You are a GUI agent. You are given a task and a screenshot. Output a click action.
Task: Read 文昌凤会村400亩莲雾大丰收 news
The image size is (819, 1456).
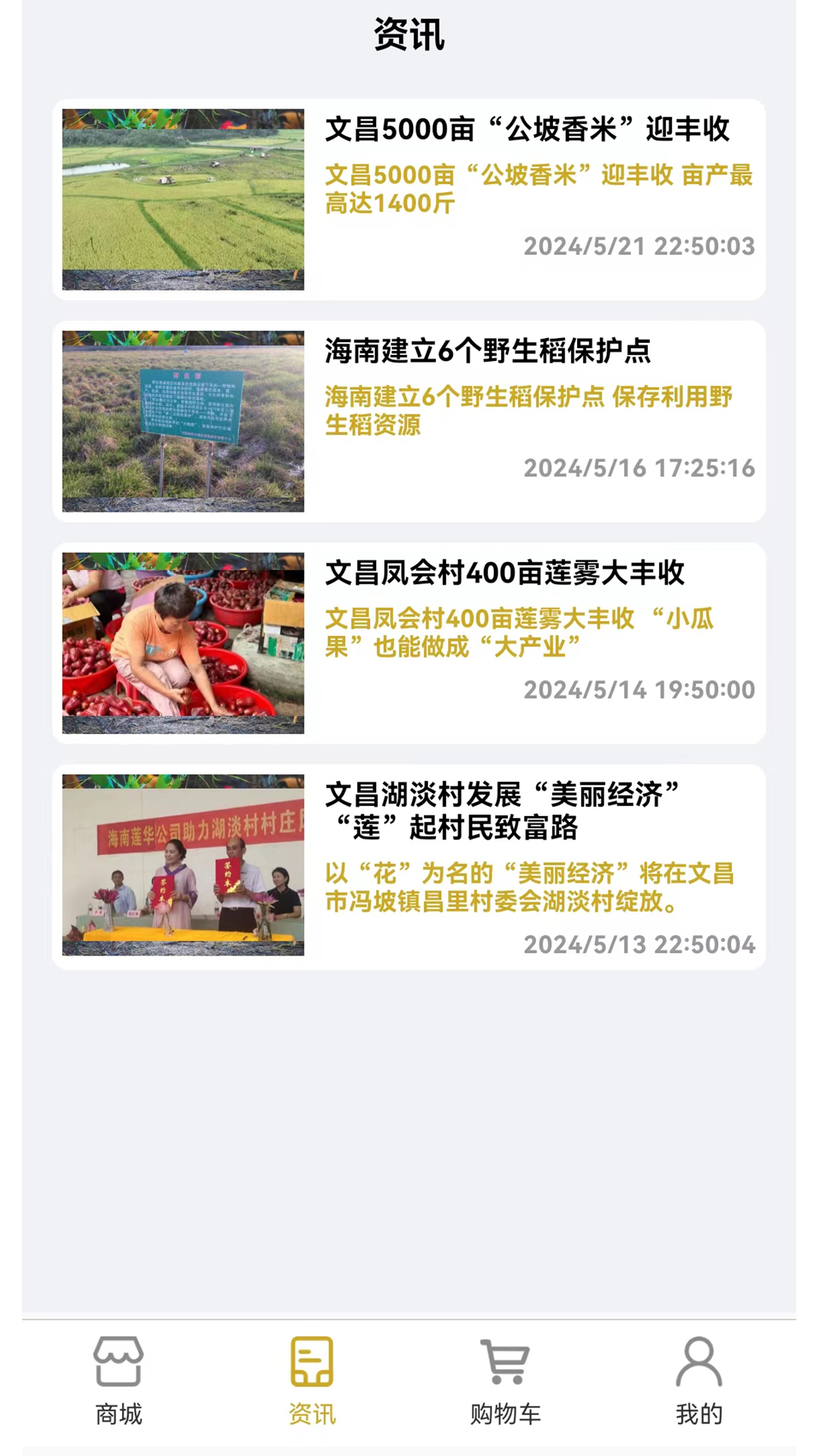pos(504,573)
